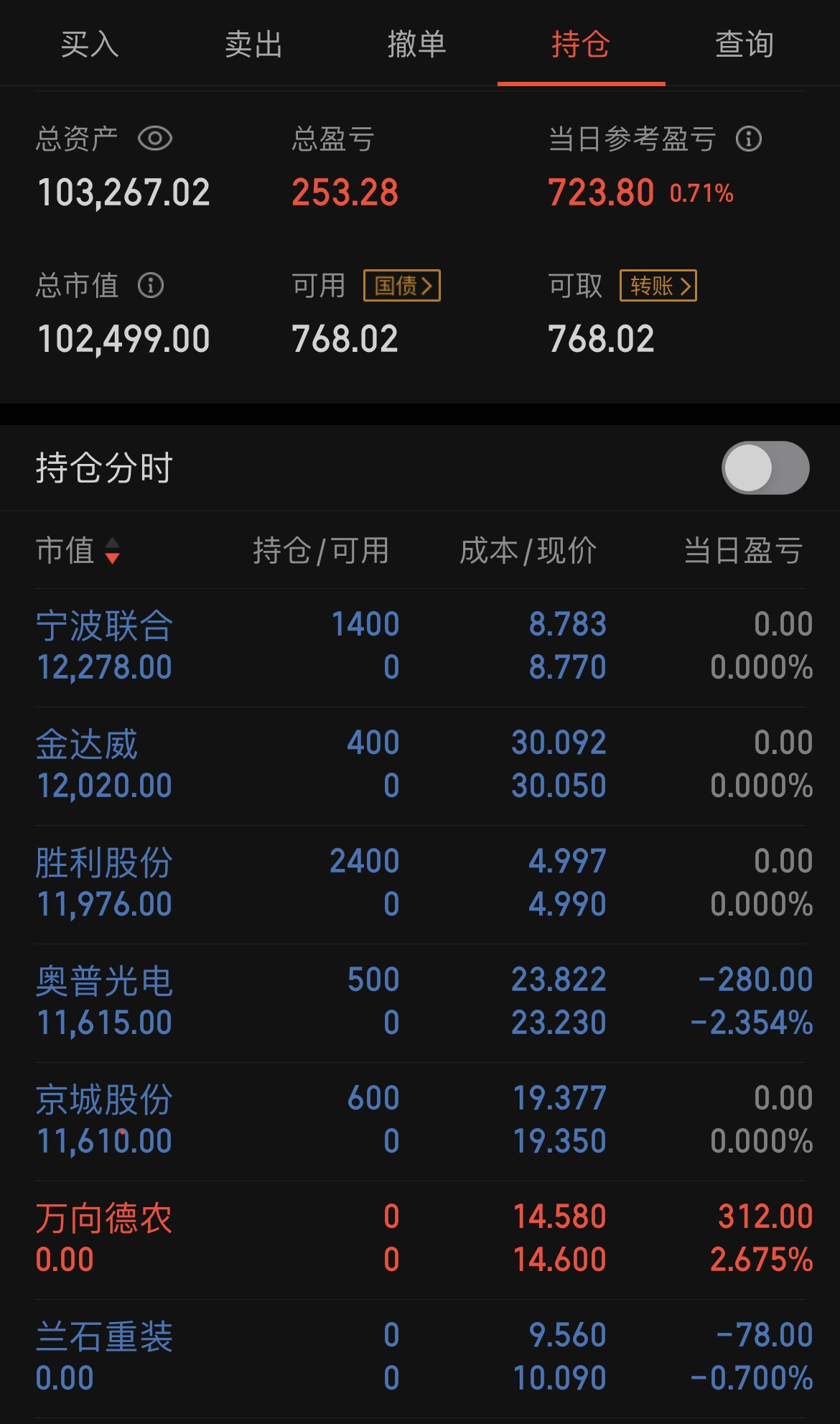This screenshot has width=840, height=1424.
Task: Sort holdings by 市值
Action: point(78,551)
